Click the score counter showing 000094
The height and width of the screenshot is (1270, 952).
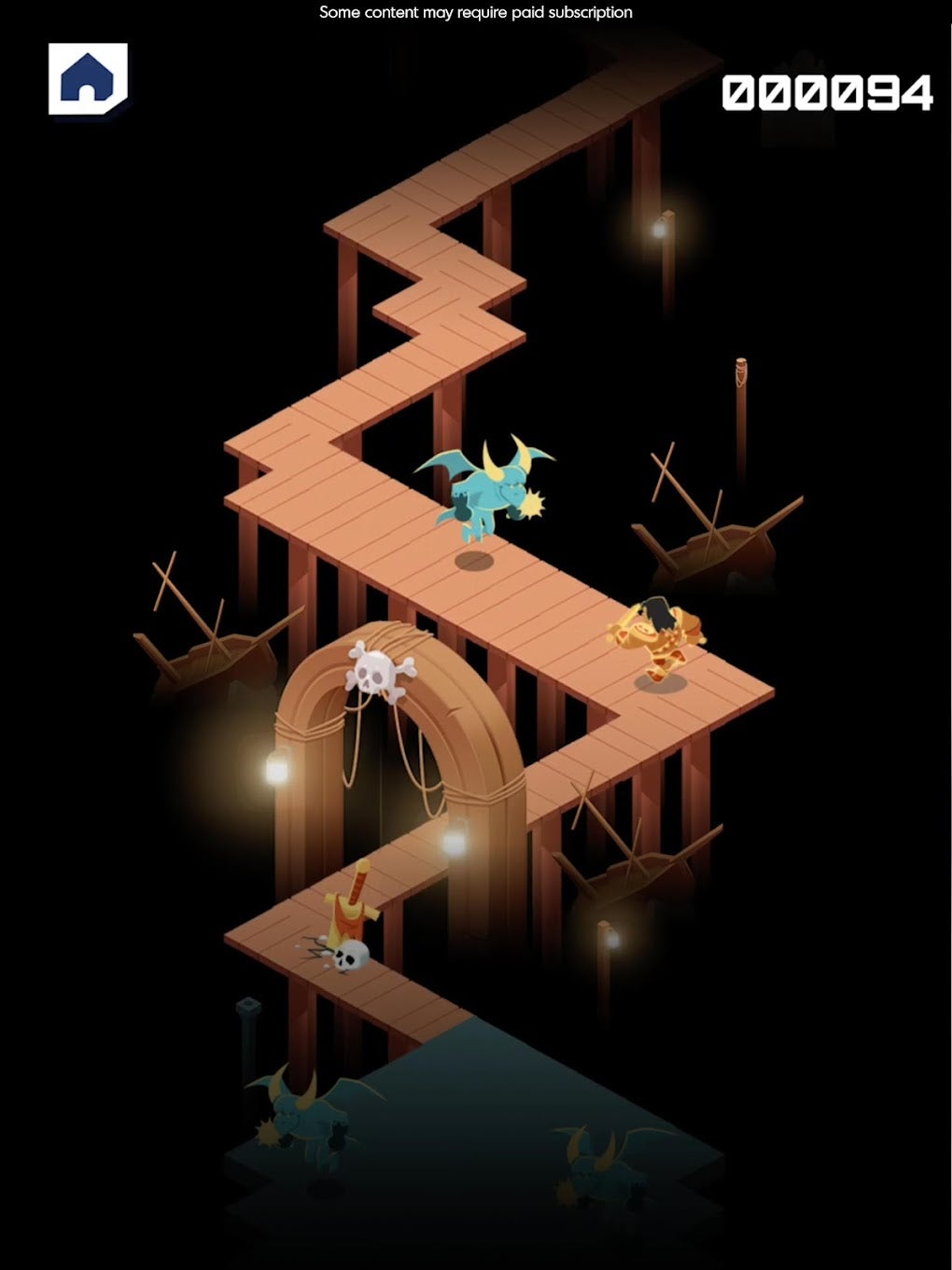click(x=829, y=91)
